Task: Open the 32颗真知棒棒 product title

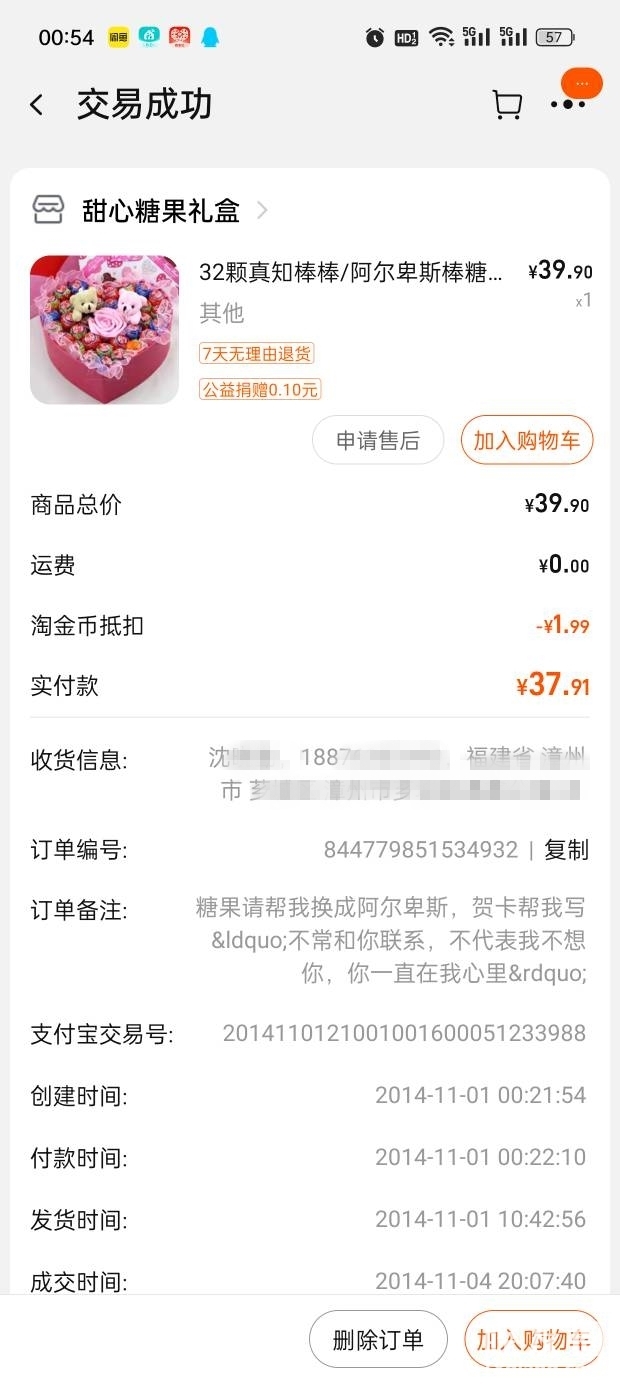Action: point(350,272)
